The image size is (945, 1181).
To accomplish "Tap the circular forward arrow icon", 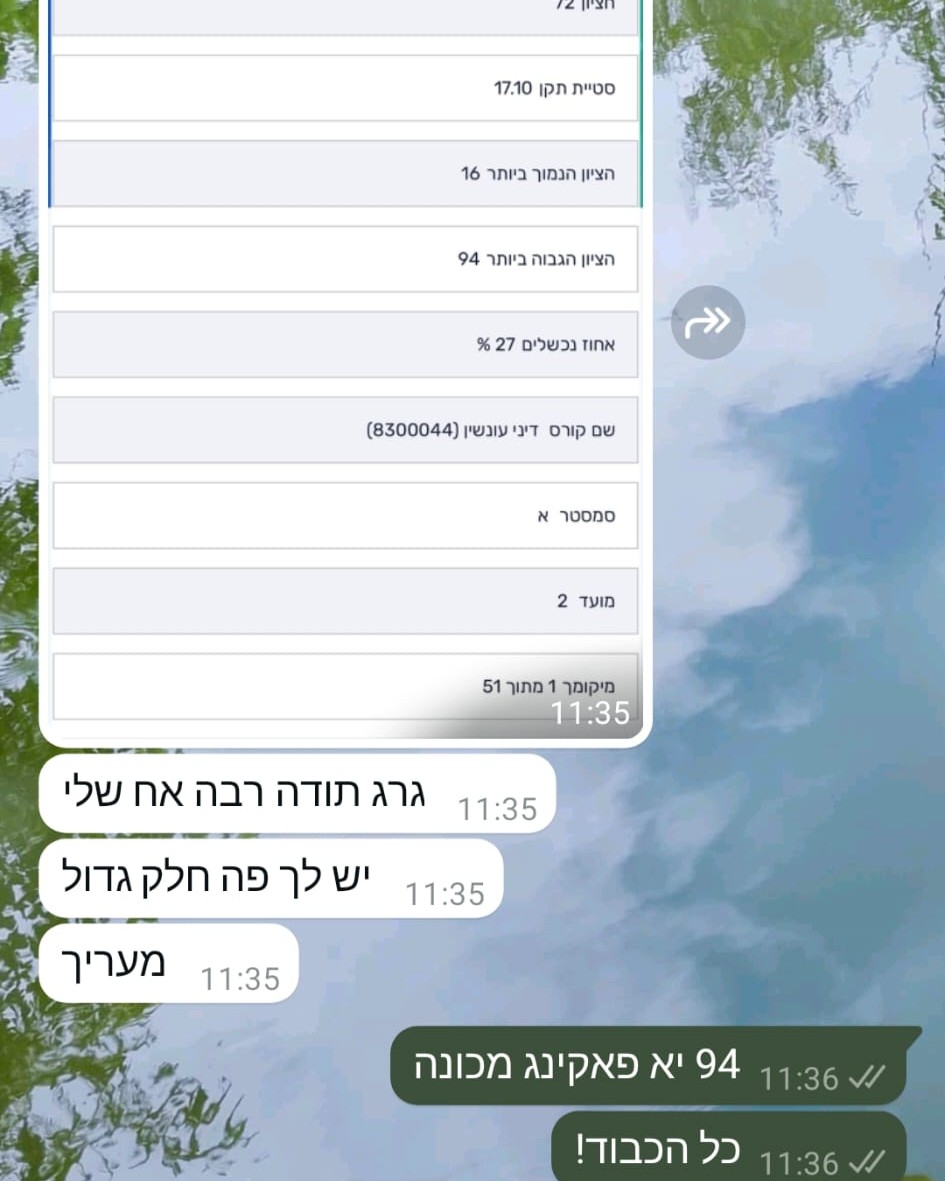I will (x=708, y=322).
